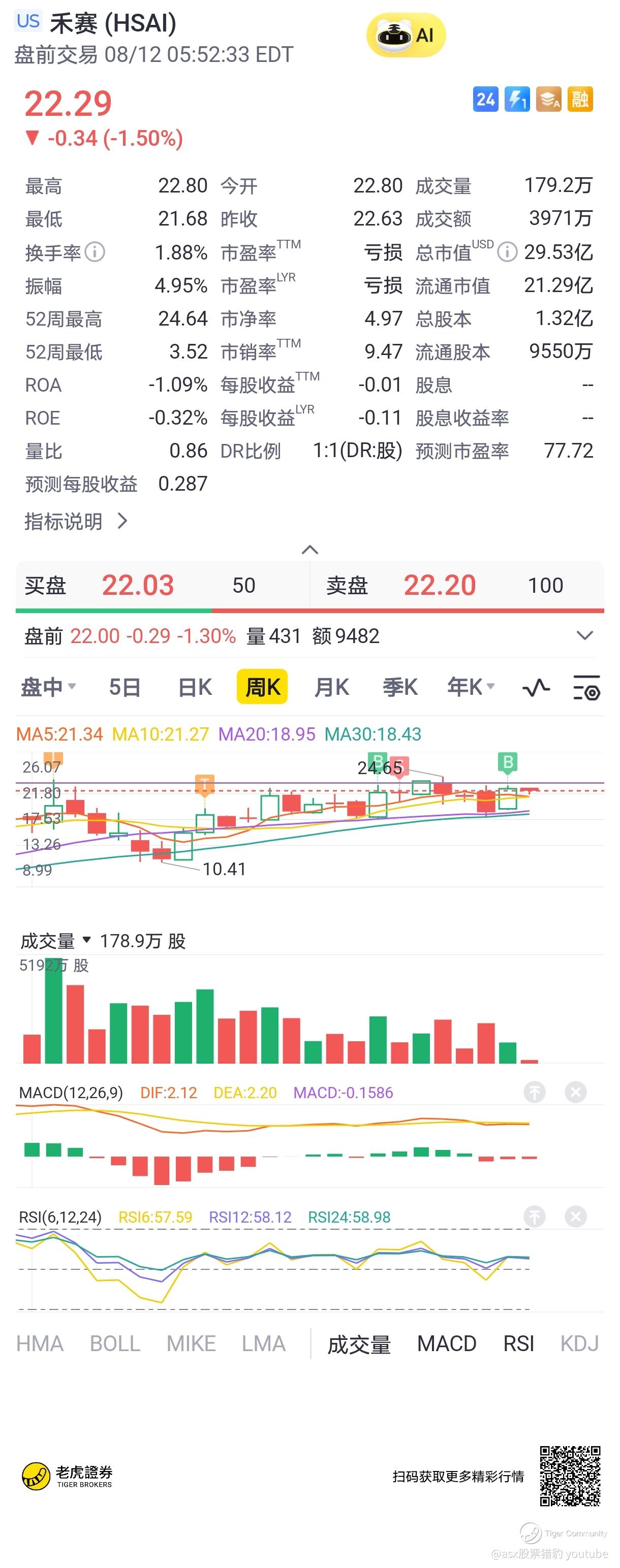The image size is (620, 1568).
Task: Collapse the stock details panel with the up chevron
Action: (309, 550)
